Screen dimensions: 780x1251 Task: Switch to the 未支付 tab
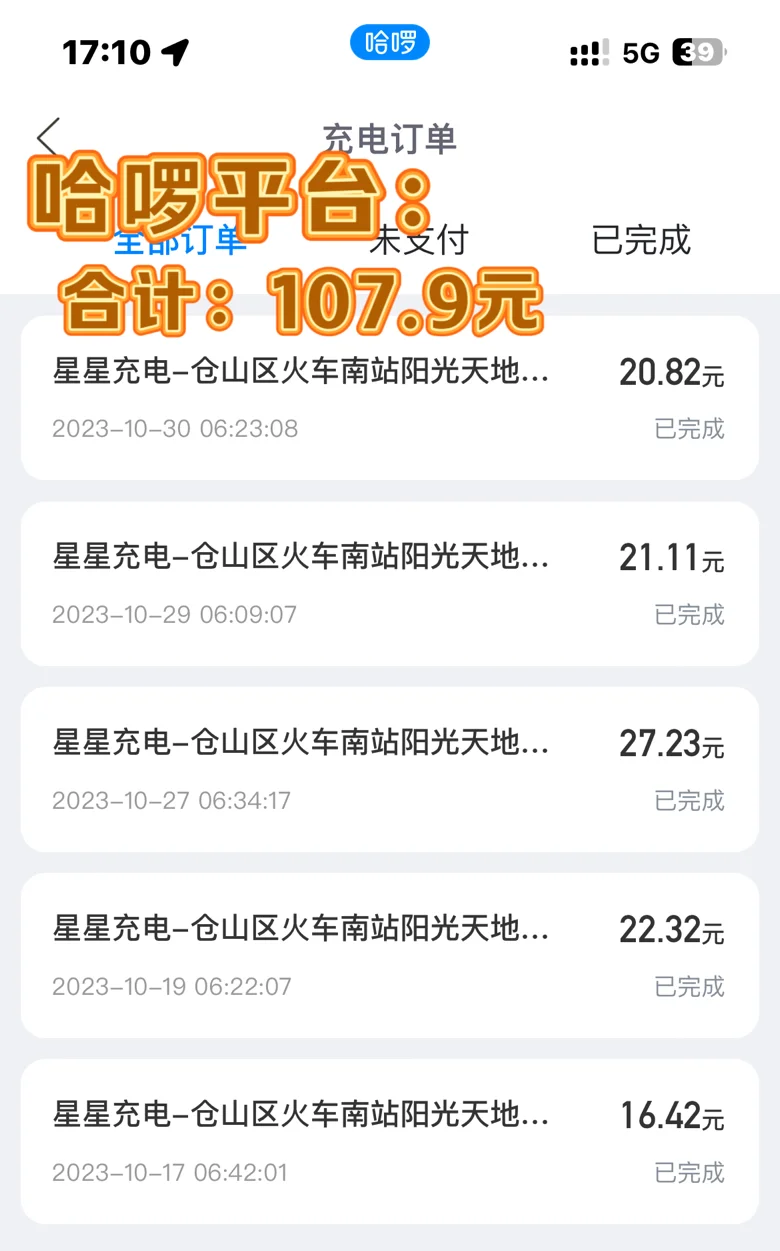[x=419, y=240]
